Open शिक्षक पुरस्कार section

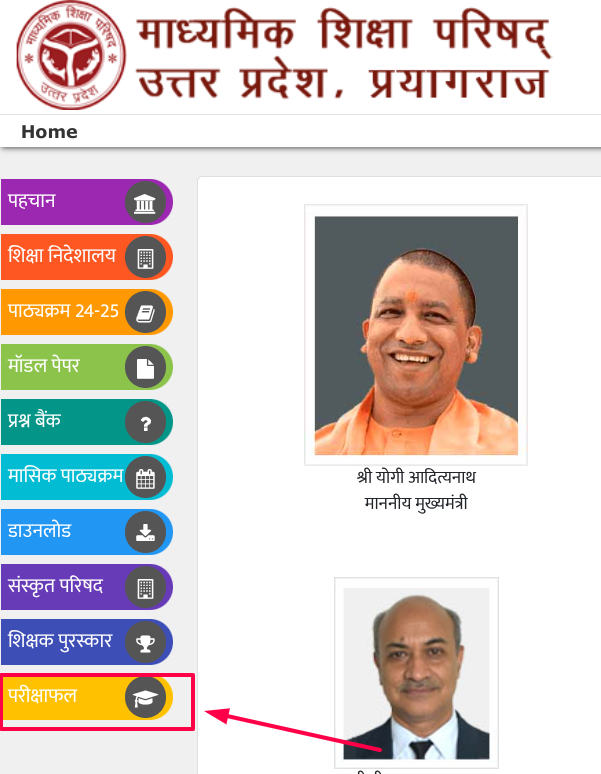[84, 641]
